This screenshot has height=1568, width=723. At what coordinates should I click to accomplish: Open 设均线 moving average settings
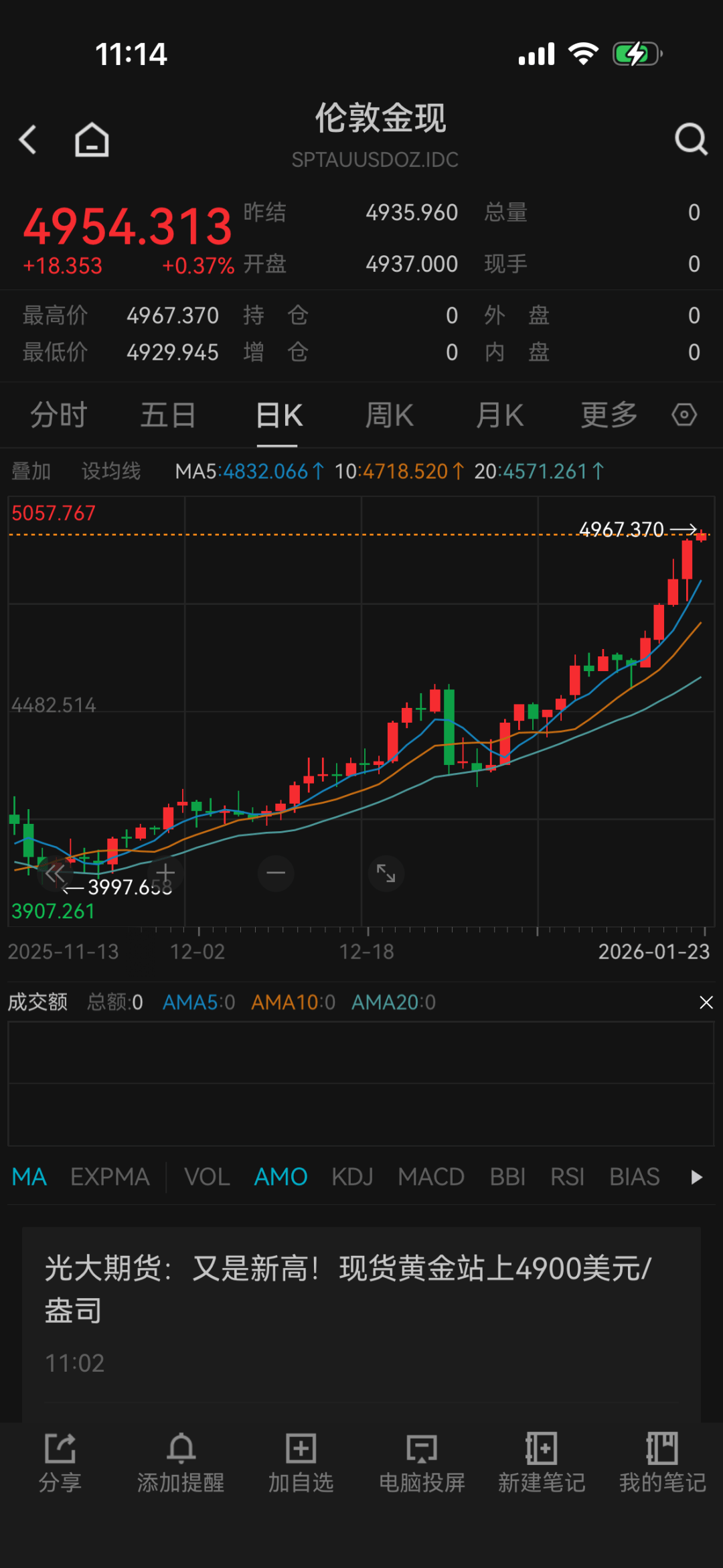pos(110,470)
